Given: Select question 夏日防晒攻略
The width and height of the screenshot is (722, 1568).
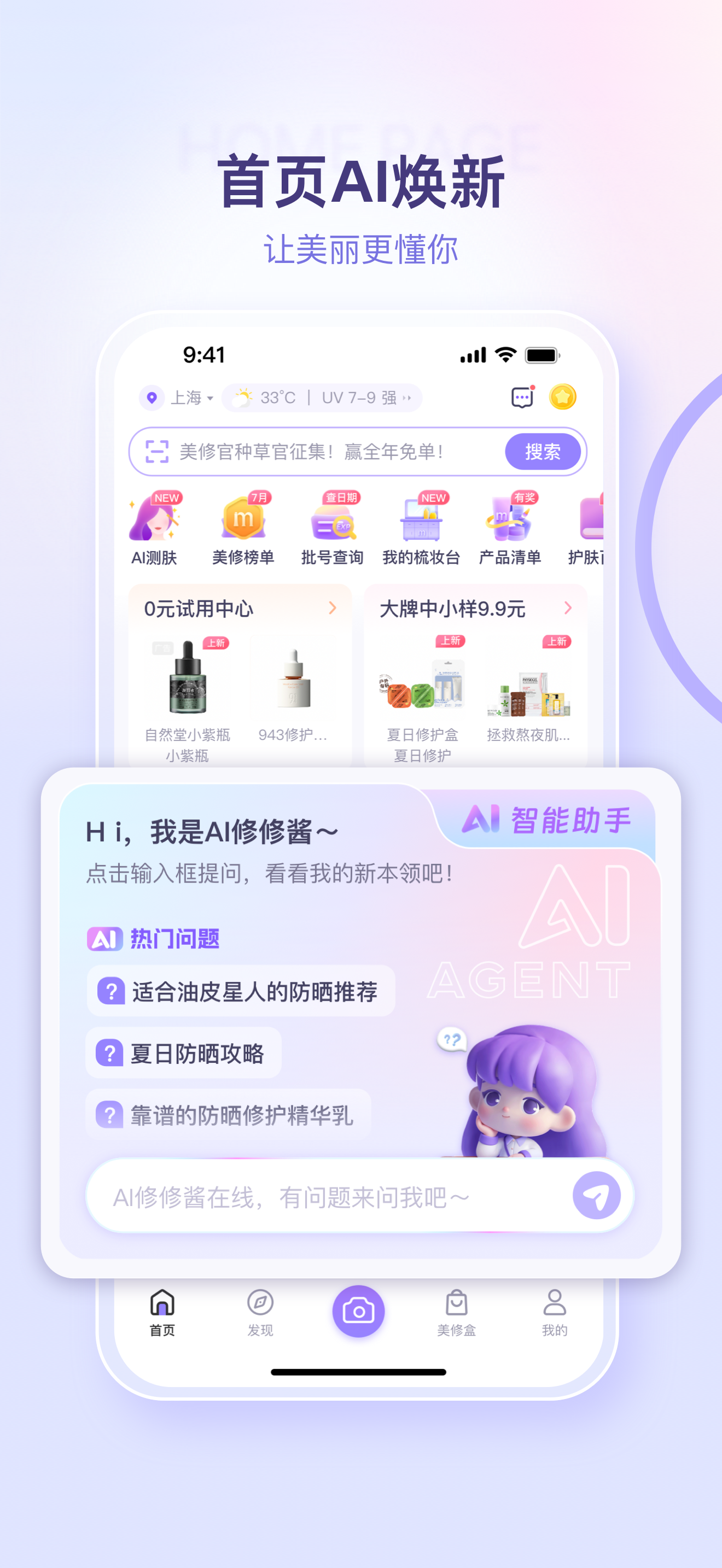Looking at the screenshot, I should coord(184,1054).
